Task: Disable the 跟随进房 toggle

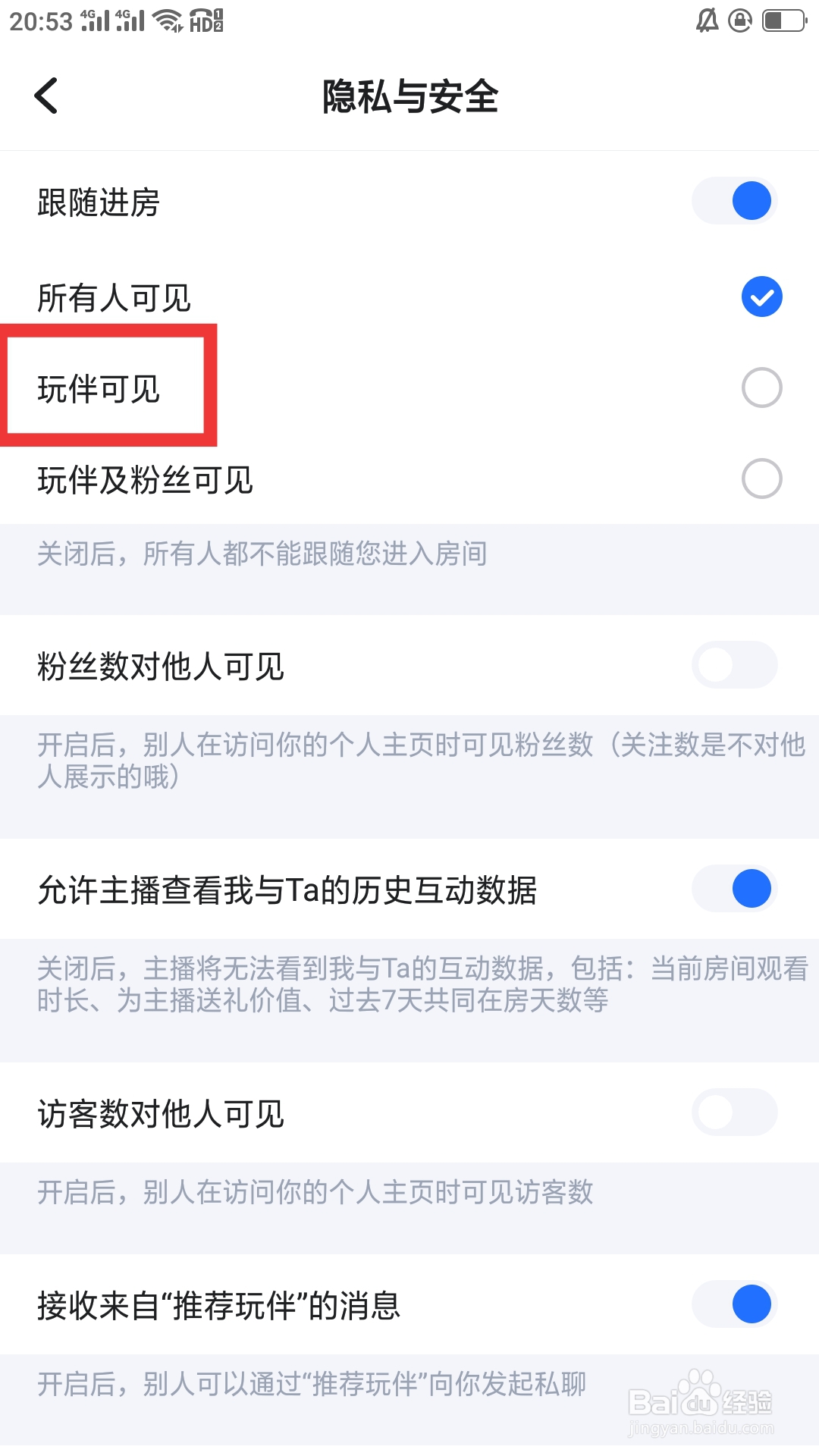Action: click(733, 201)
